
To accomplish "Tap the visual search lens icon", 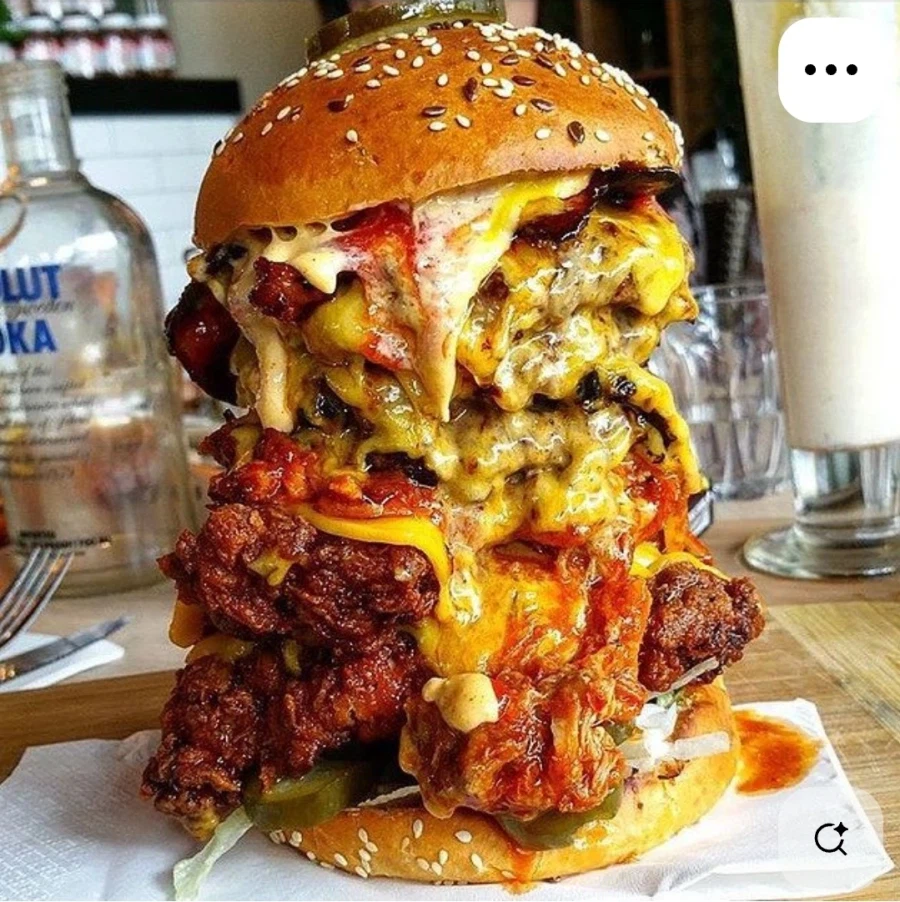I will [x=831, y=838].
